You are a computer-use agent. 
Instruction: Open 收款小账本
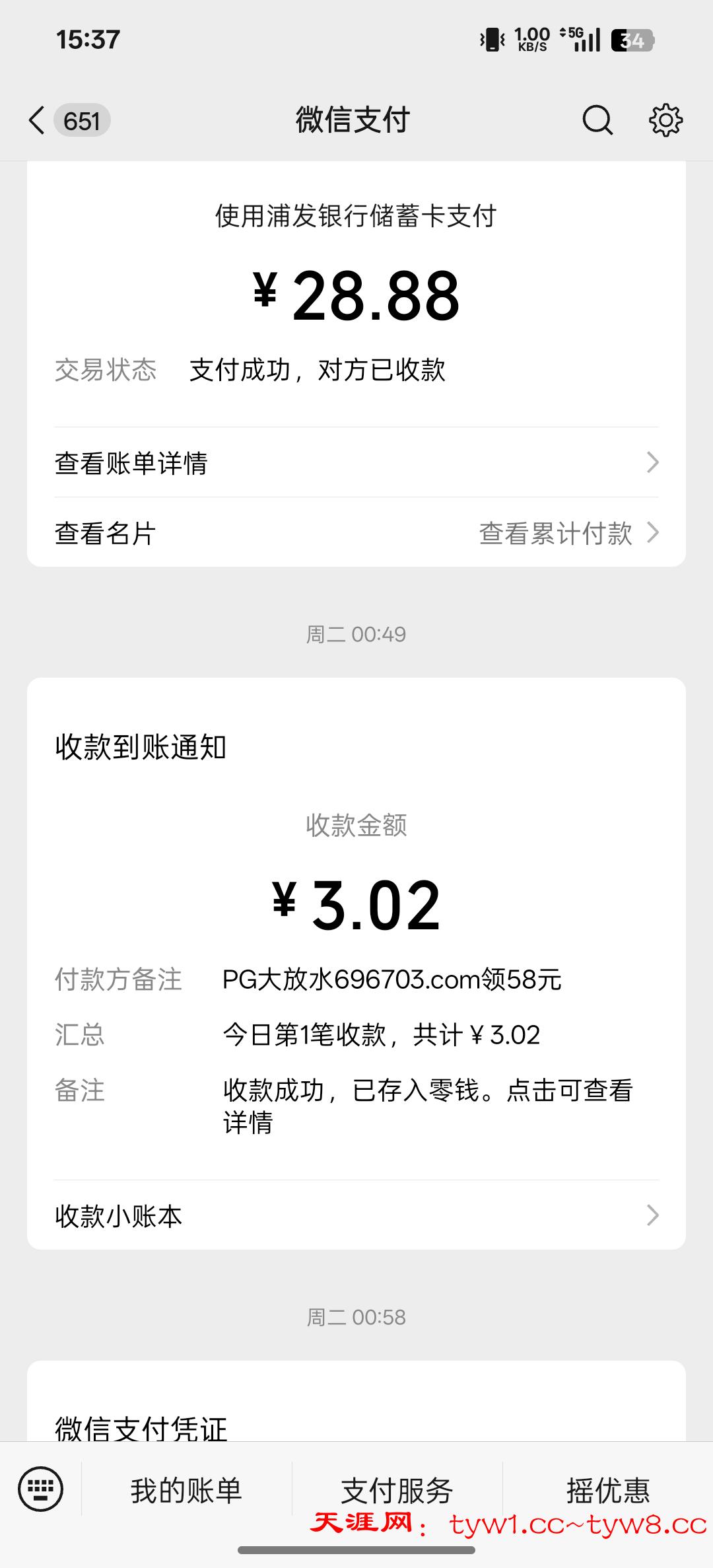(x=356, y=1215)
